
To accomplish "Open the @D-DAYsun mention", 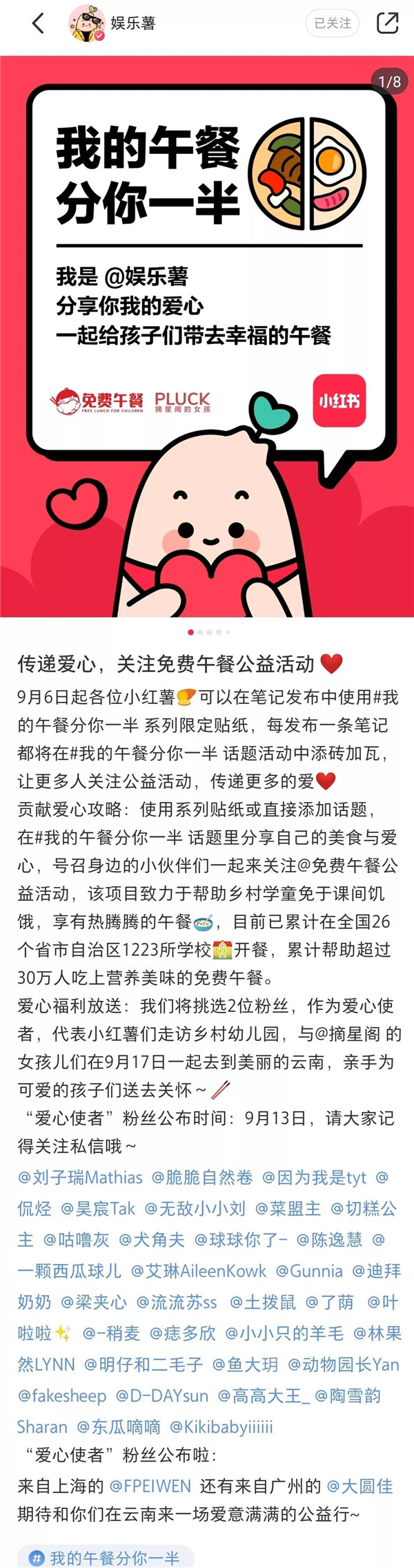I will pyautogui.click(x=162, y=1395).
